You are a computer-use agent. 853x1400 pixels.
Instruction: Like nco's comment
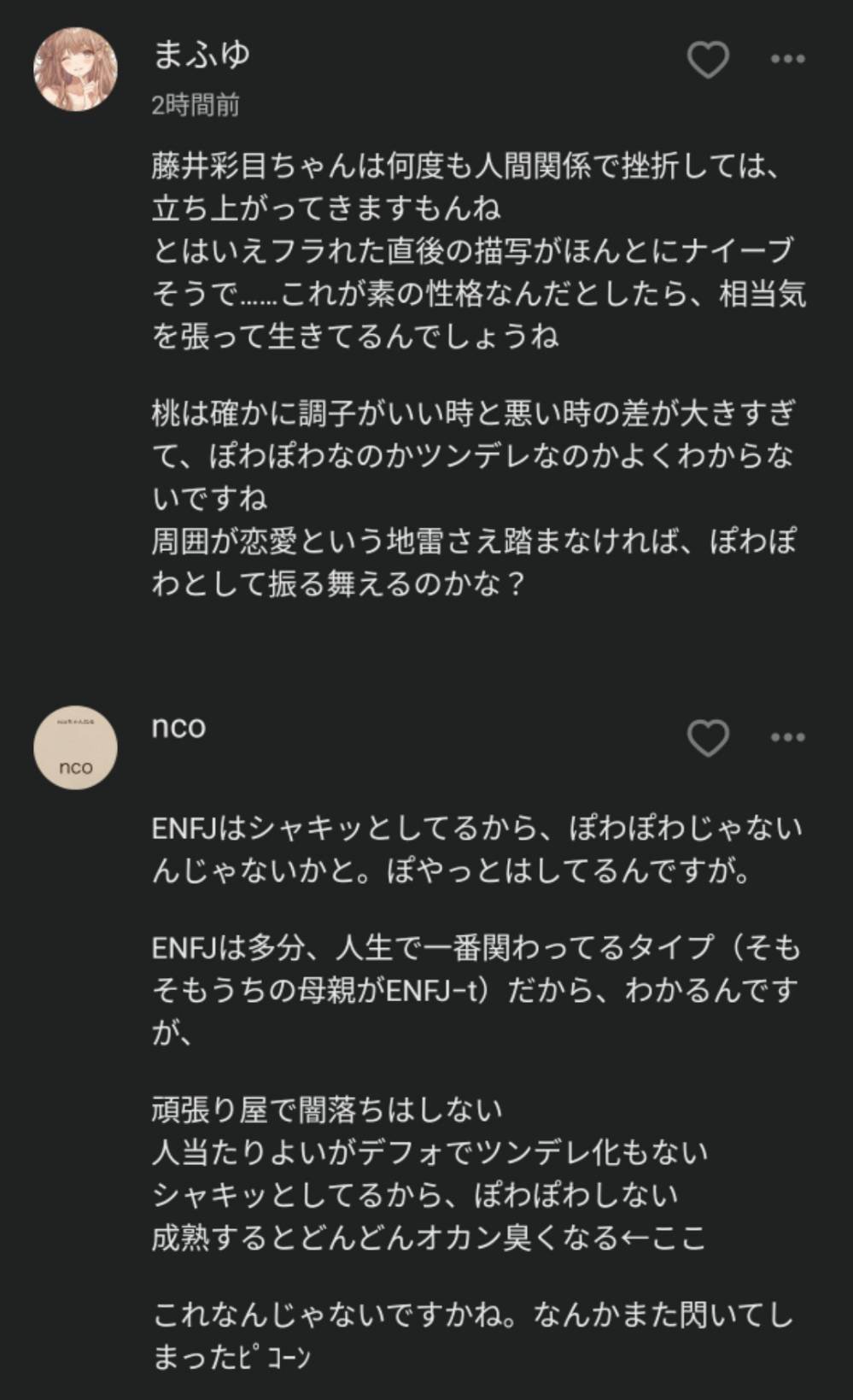pos(708,738)
